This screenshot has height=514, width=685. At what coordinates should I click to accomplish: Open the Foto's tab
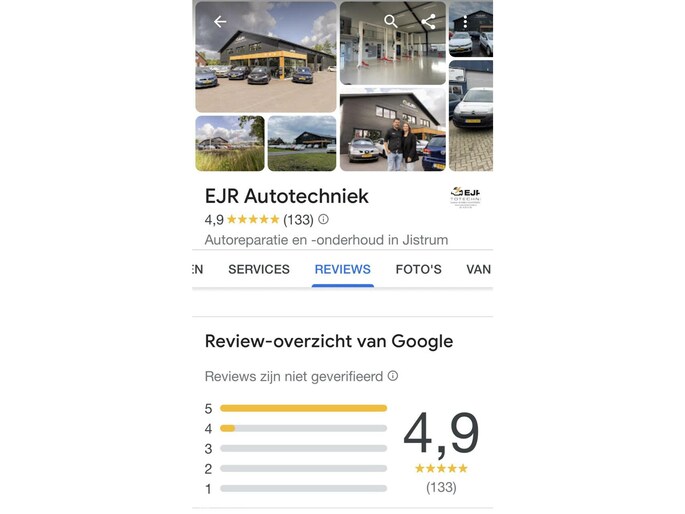(418, 269)
